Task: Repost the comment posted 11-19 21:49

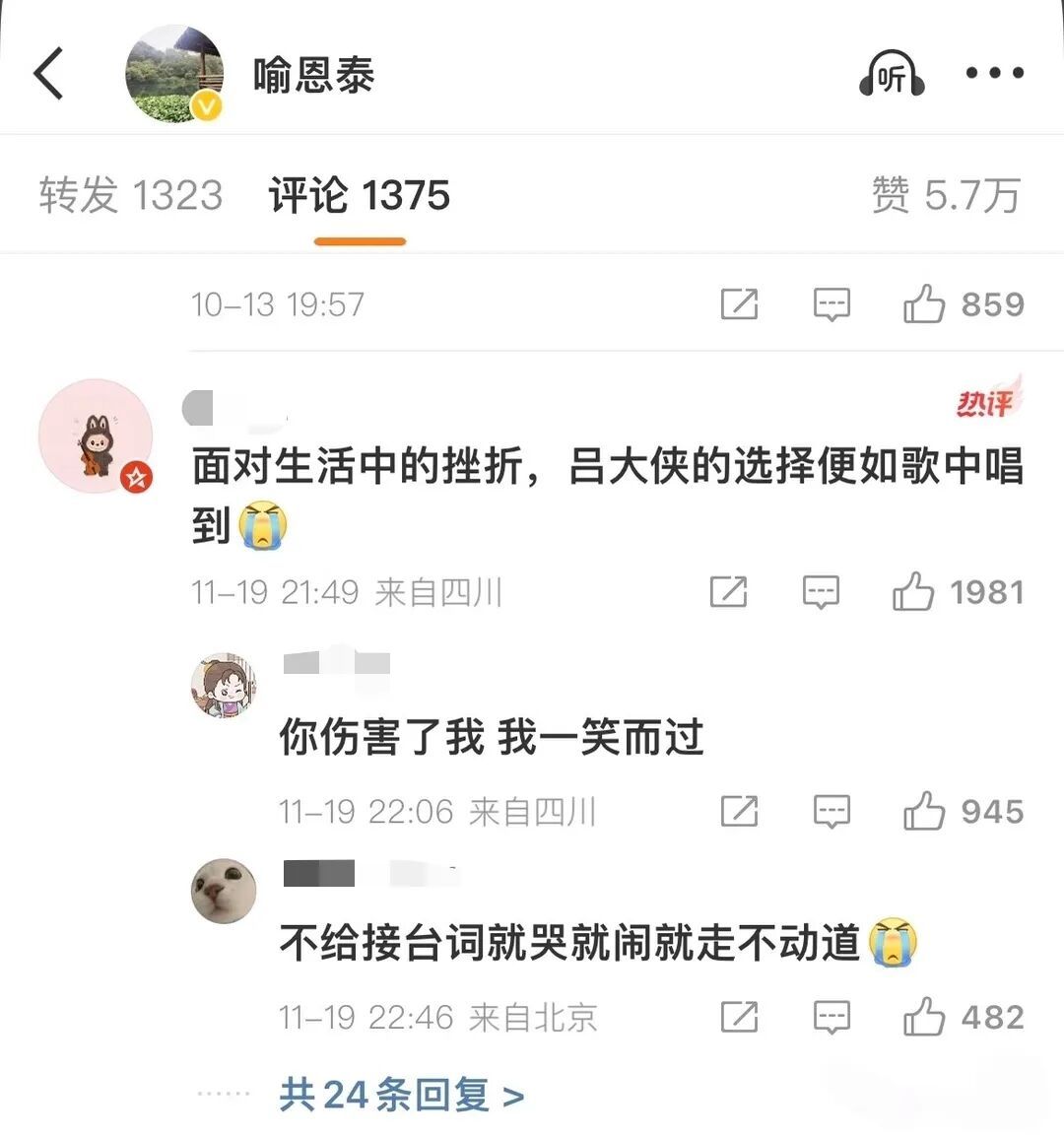Action: (x=728, y=592)
